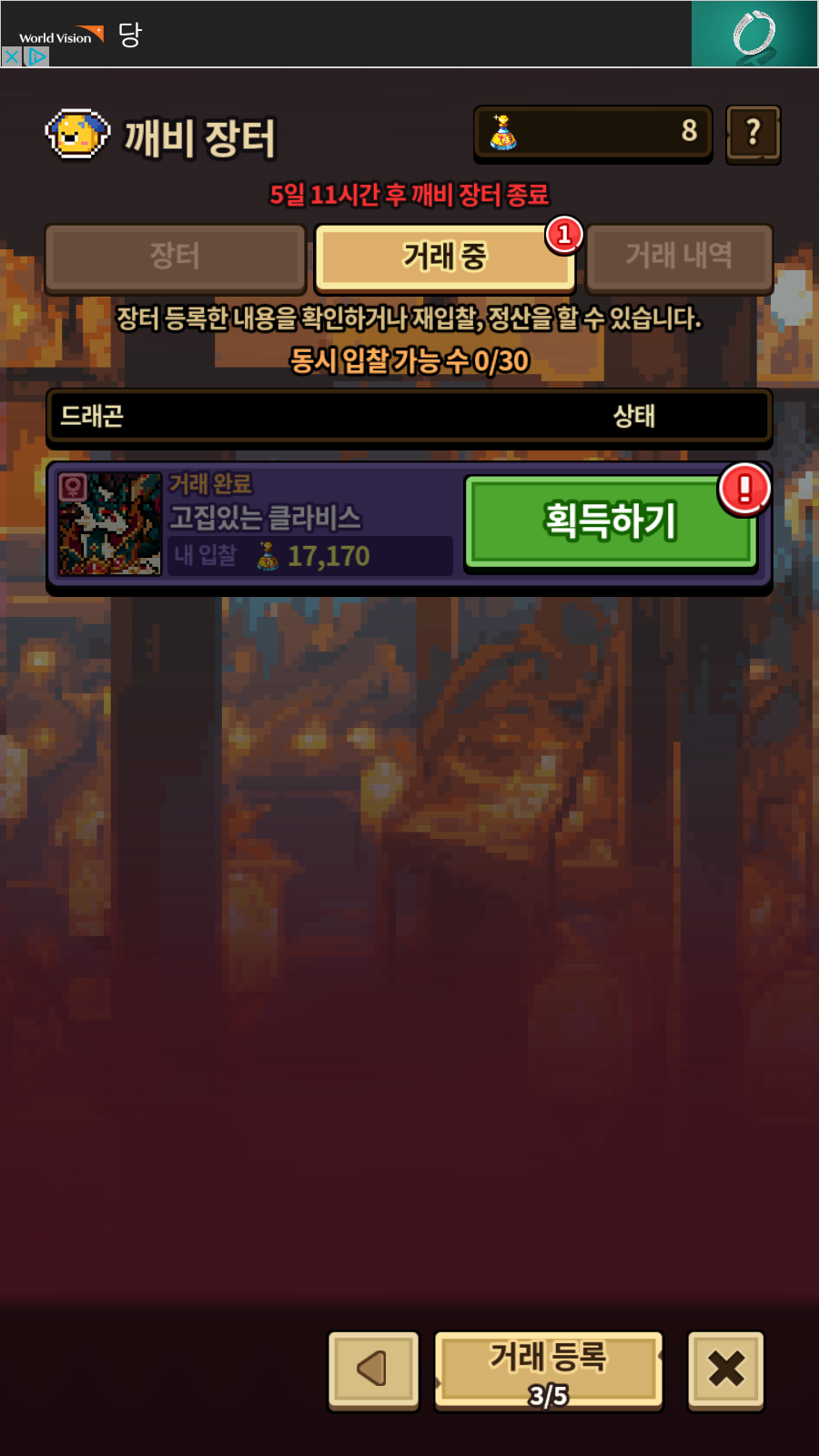Dismiss the ad banner with the X icon
This screenshot has width=819, height=1456.
click(11, 56)
